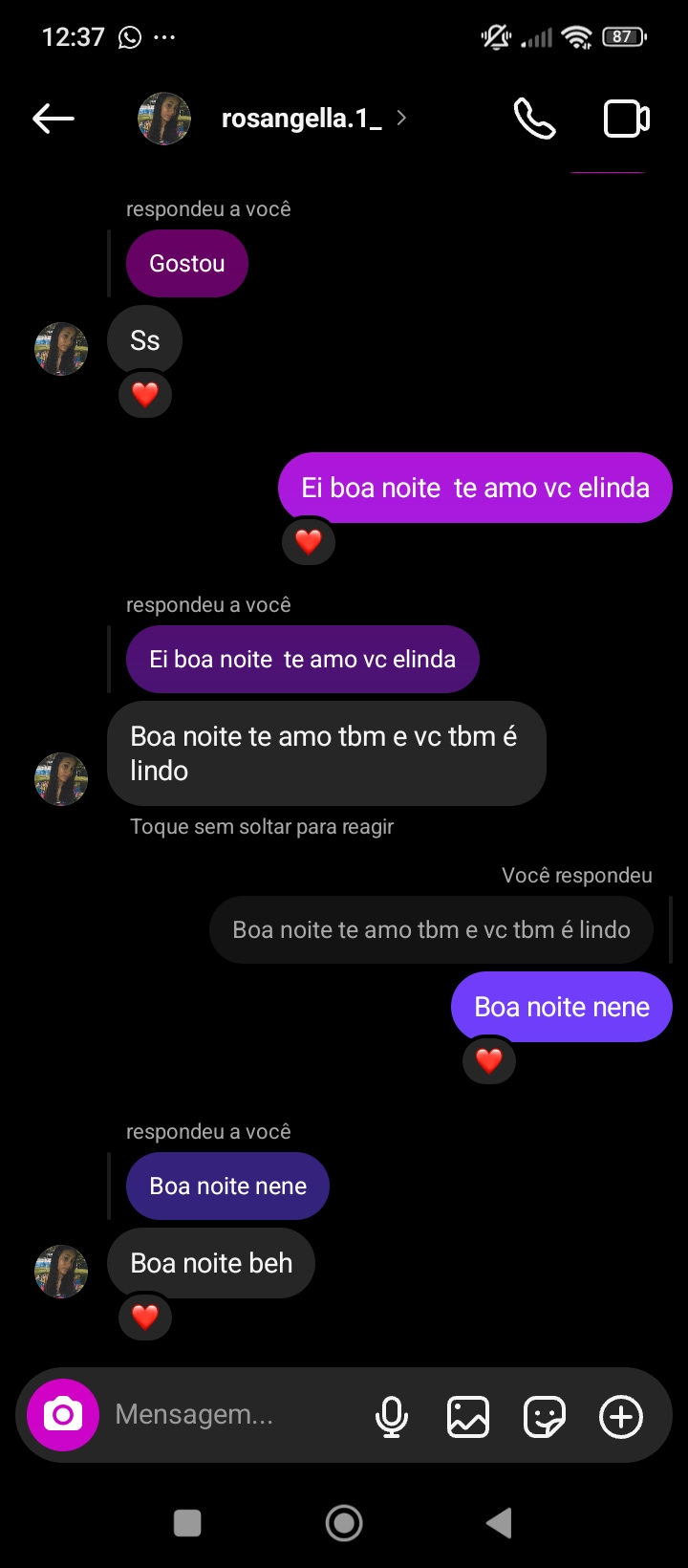Open recent apps from navigation bar
688x1568 pixels.
click(x=187, y=1523)
